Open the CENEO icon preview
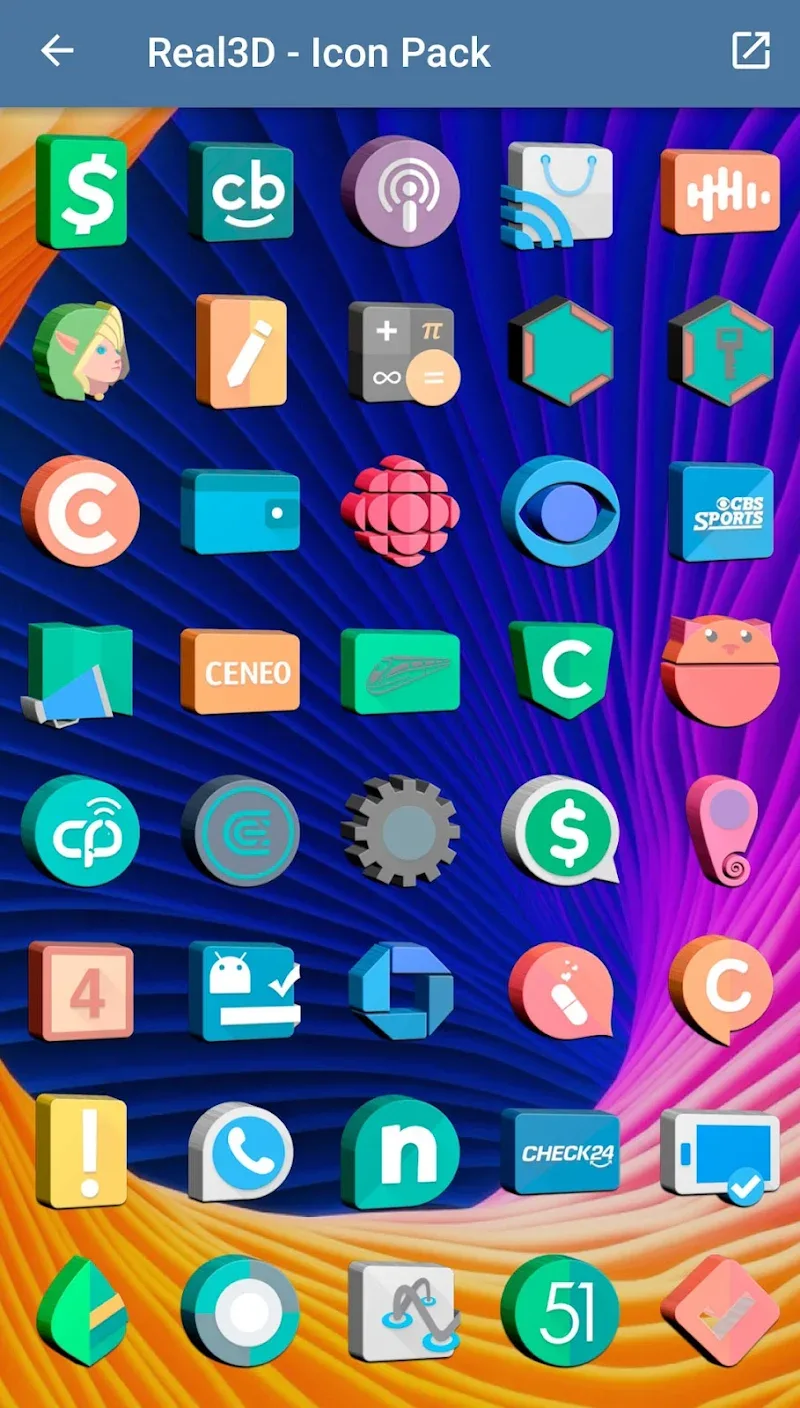This screenshot has width=800, height=1408. point(240,671)
